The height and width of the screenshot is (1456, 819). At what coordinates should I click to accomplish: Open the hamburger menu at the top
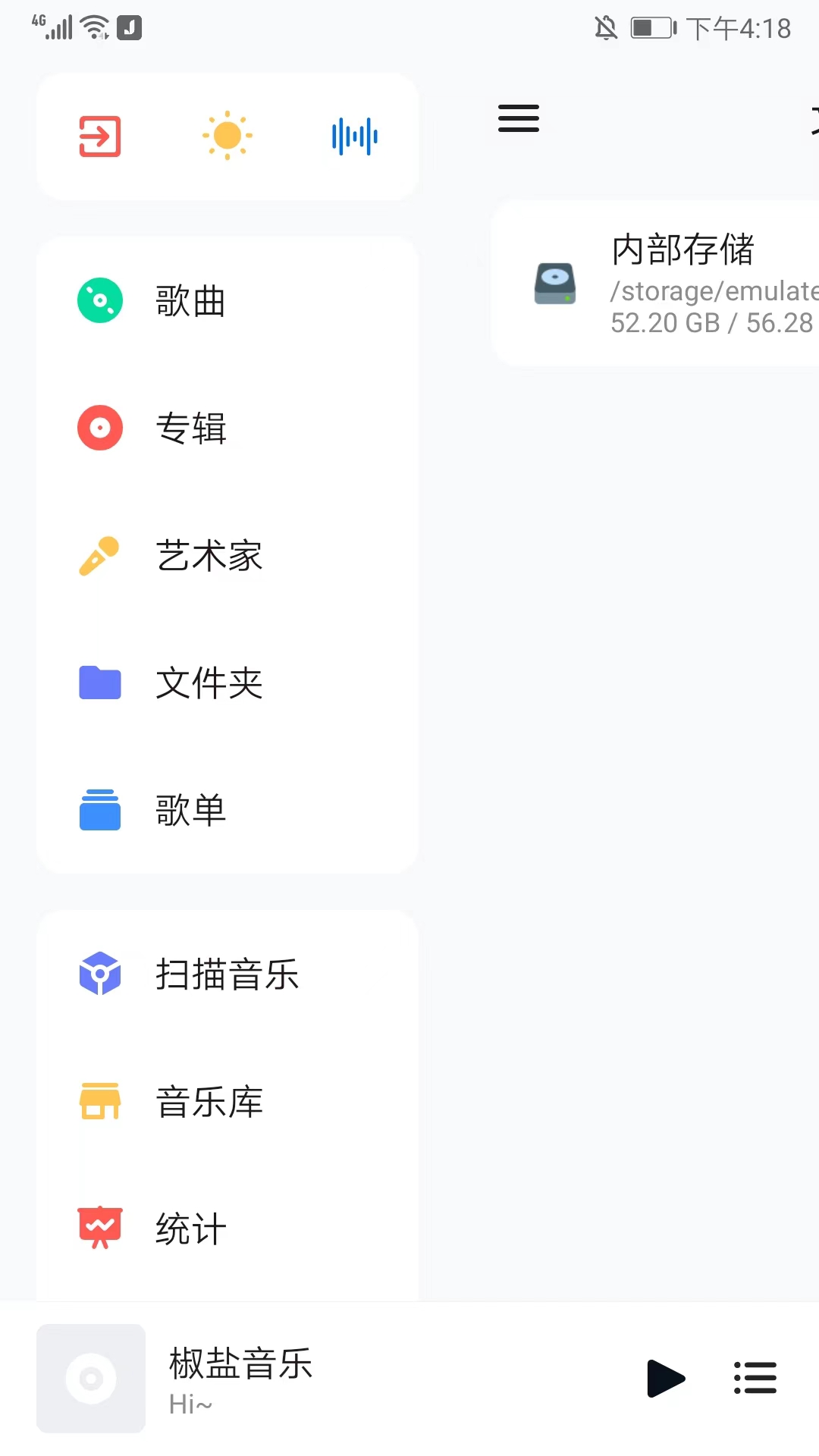click(518, 118)
